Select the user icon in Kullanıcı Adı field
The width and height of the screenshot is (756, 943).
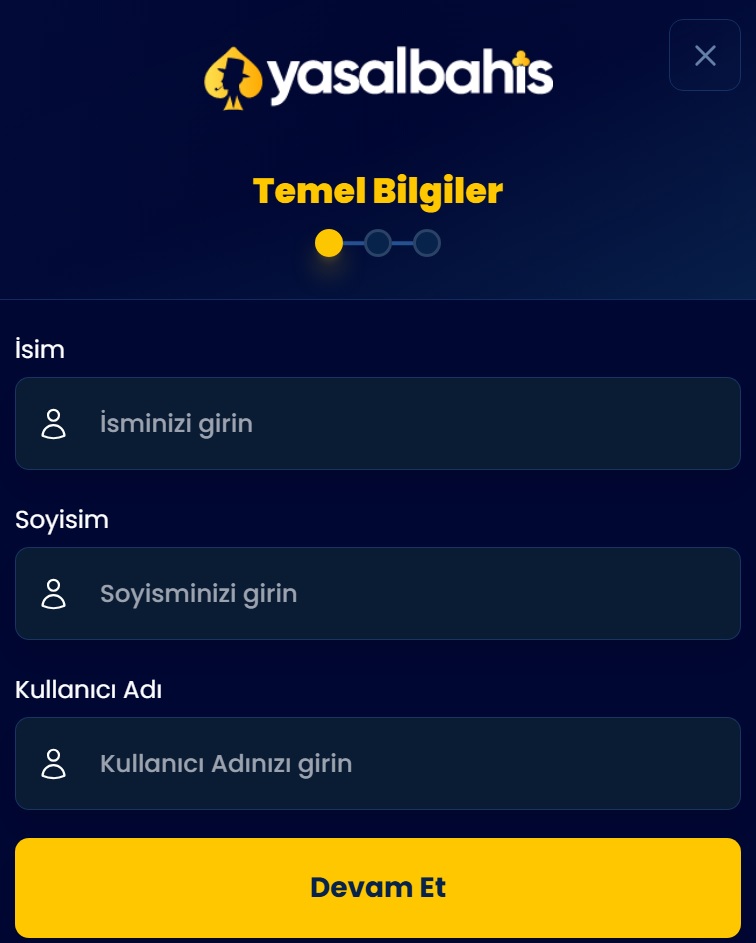(x=52, y=763)
